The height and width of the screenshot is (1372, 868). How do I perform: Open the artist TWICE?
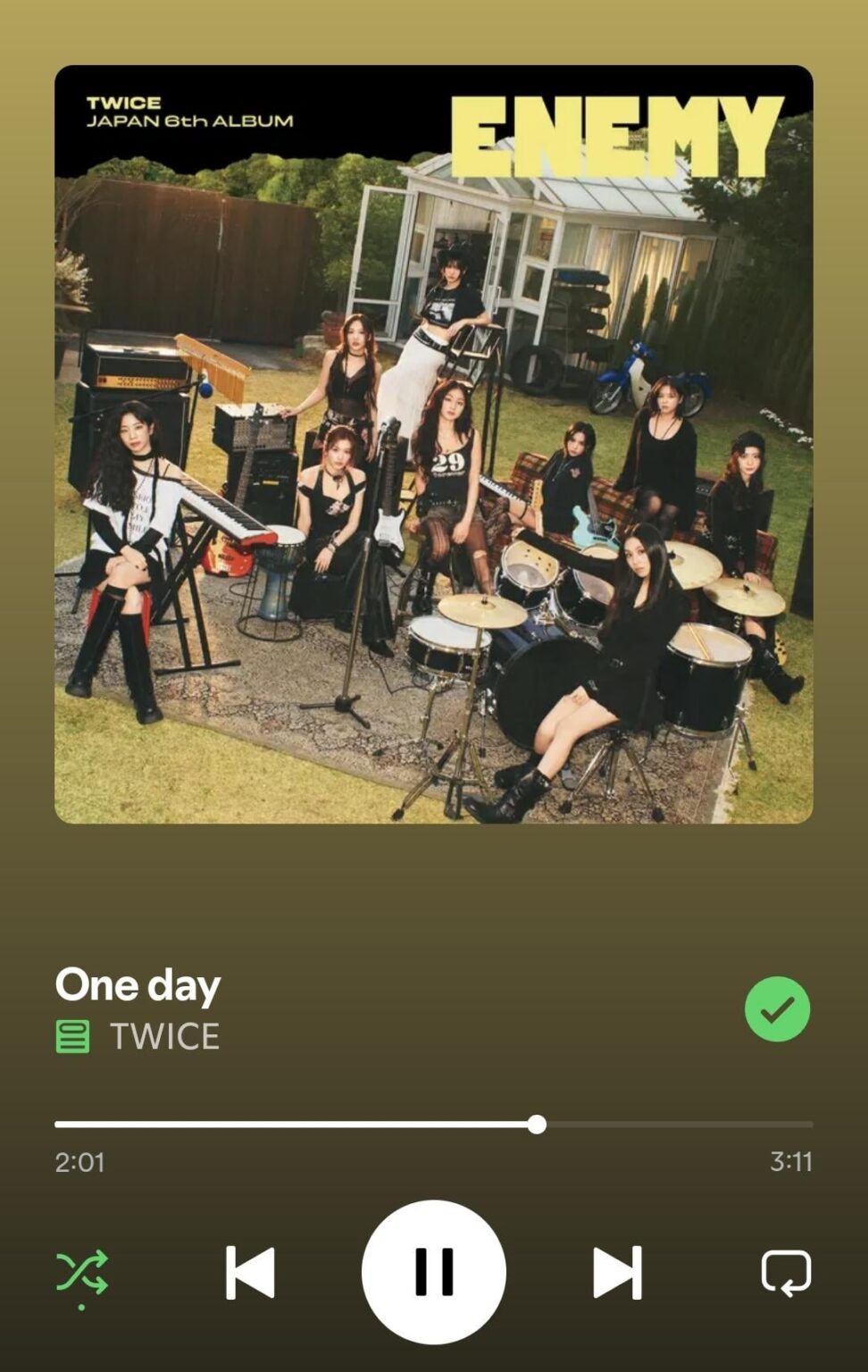(164, 1036)
